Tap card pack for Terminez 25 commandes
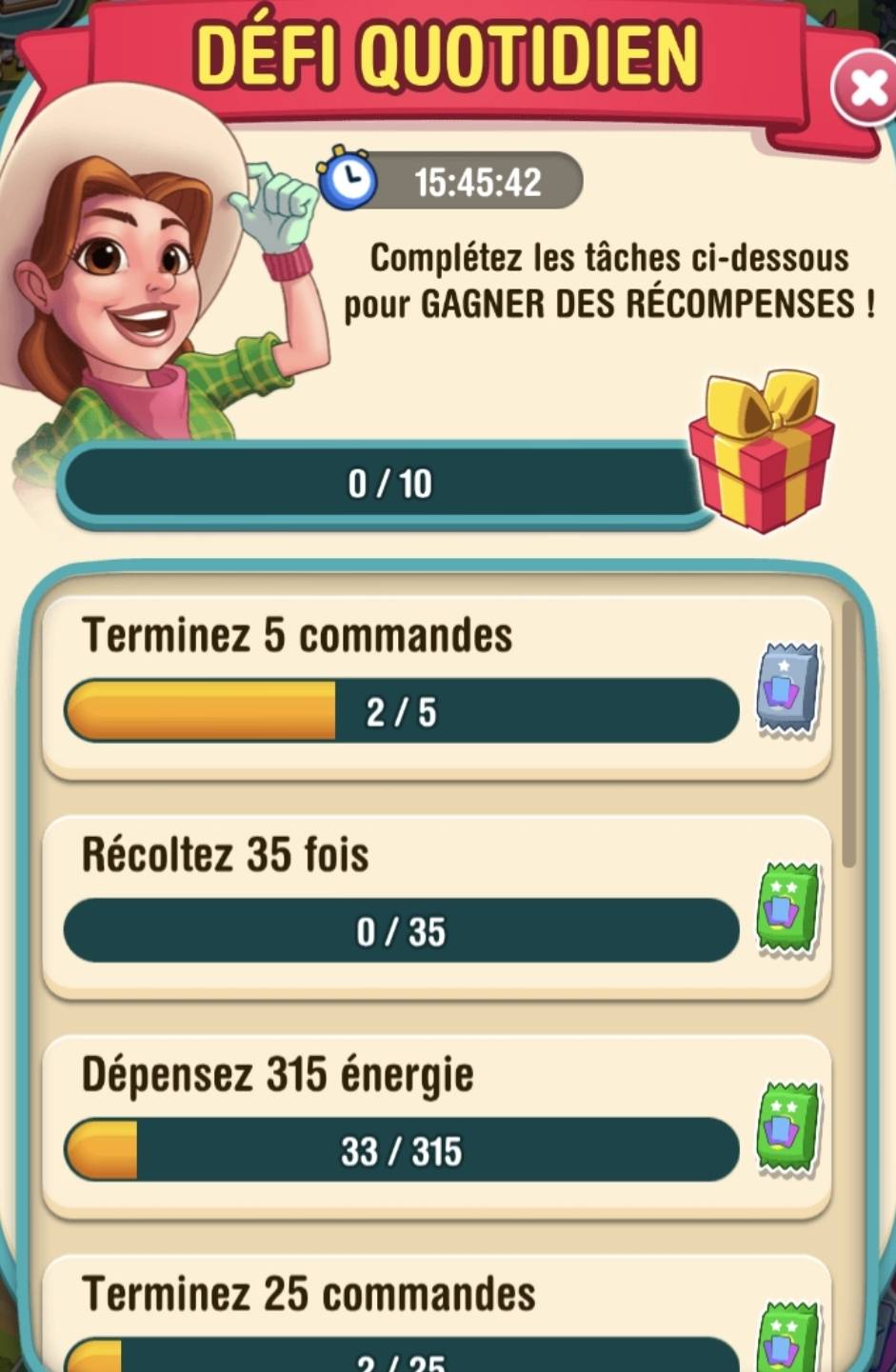 point(788,1339)
